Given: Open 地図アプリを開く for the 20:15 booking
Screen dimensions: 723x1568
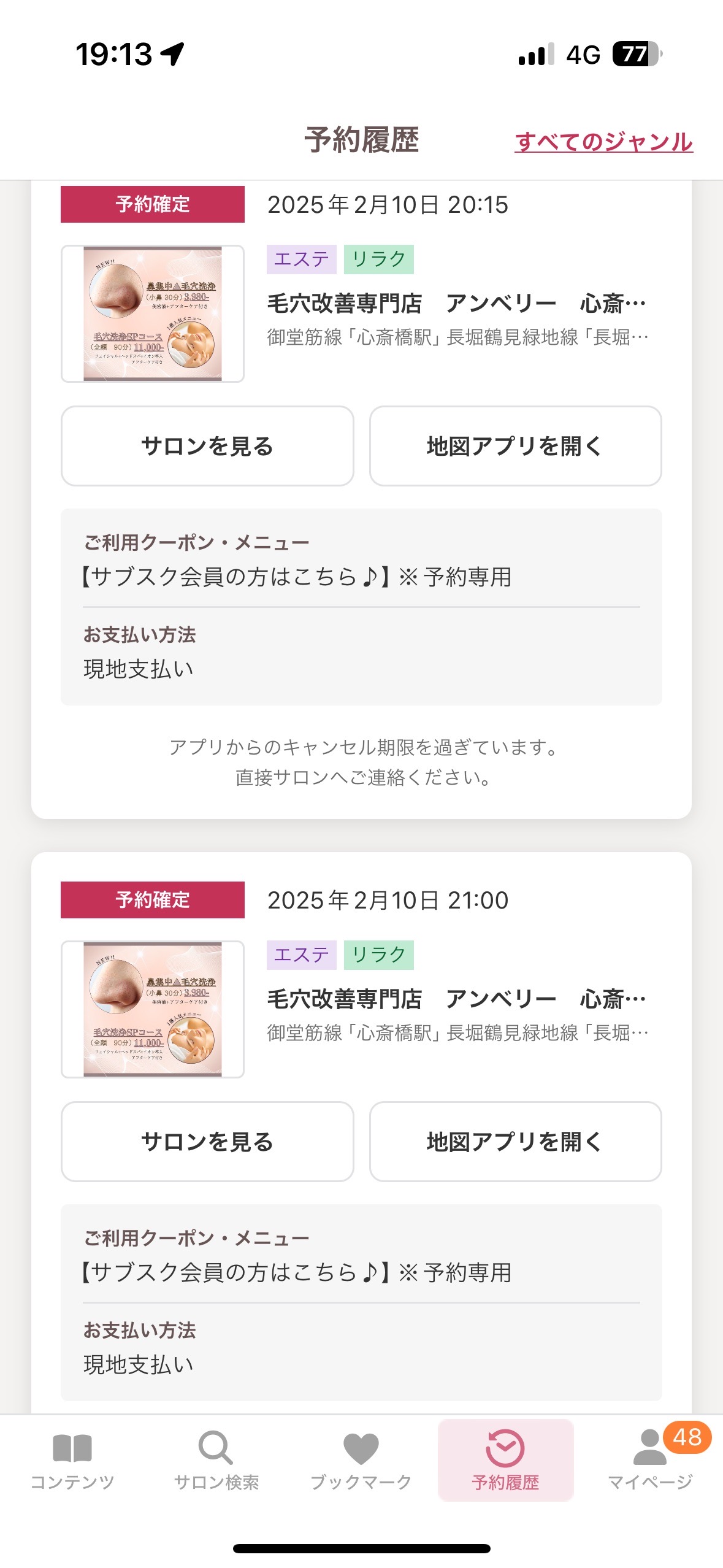Looking at the screenshot, I should 515,446.
